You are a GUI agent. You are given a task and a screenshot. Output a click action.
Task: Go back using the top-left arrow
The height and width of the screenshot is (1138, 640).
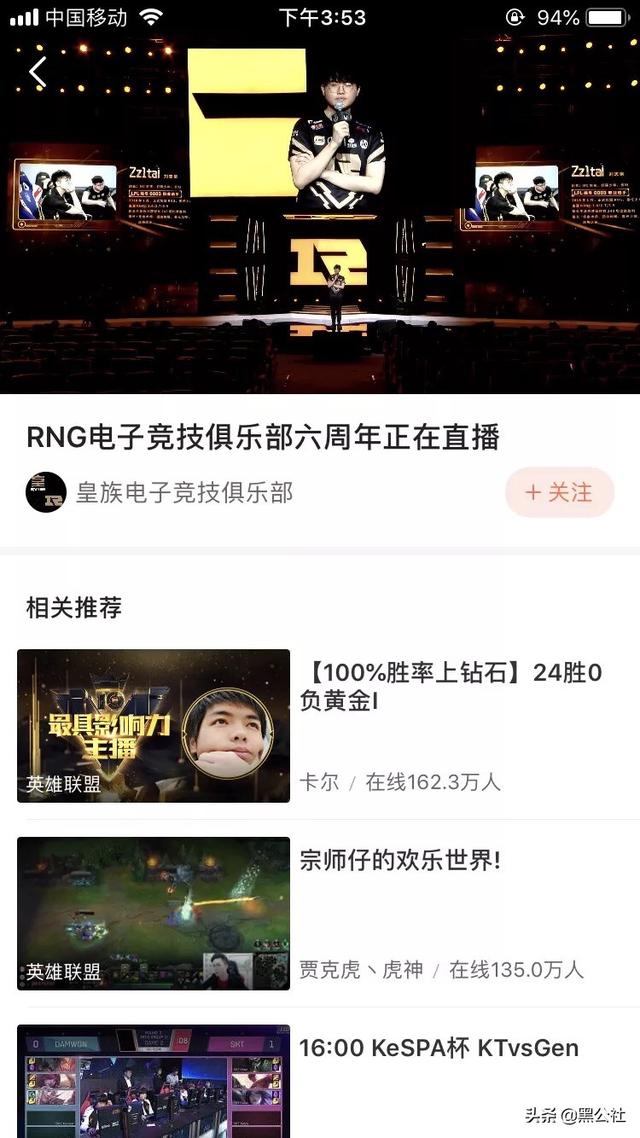pos(38,72)
